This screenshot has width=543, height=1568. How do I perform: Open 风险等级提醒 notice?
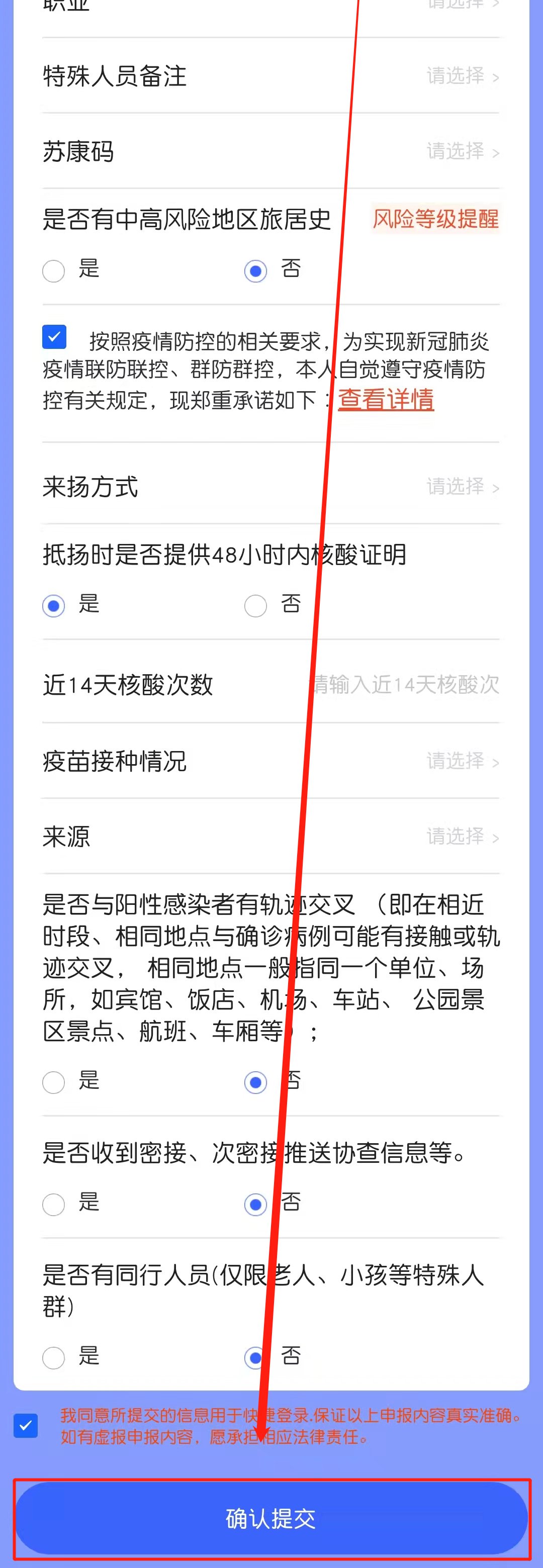tap(435, 219)
